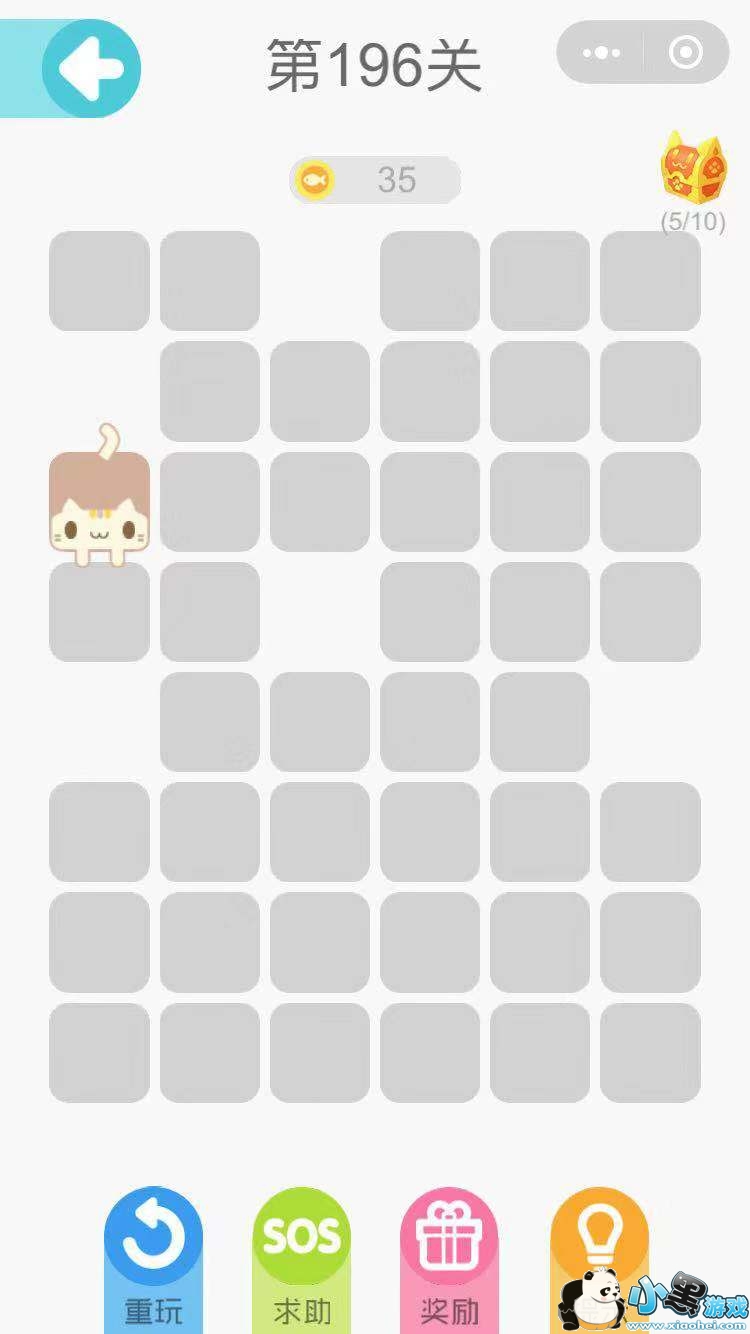
Task: Get a hint with the lightbulb
Action: click(x=598, y=1238)
